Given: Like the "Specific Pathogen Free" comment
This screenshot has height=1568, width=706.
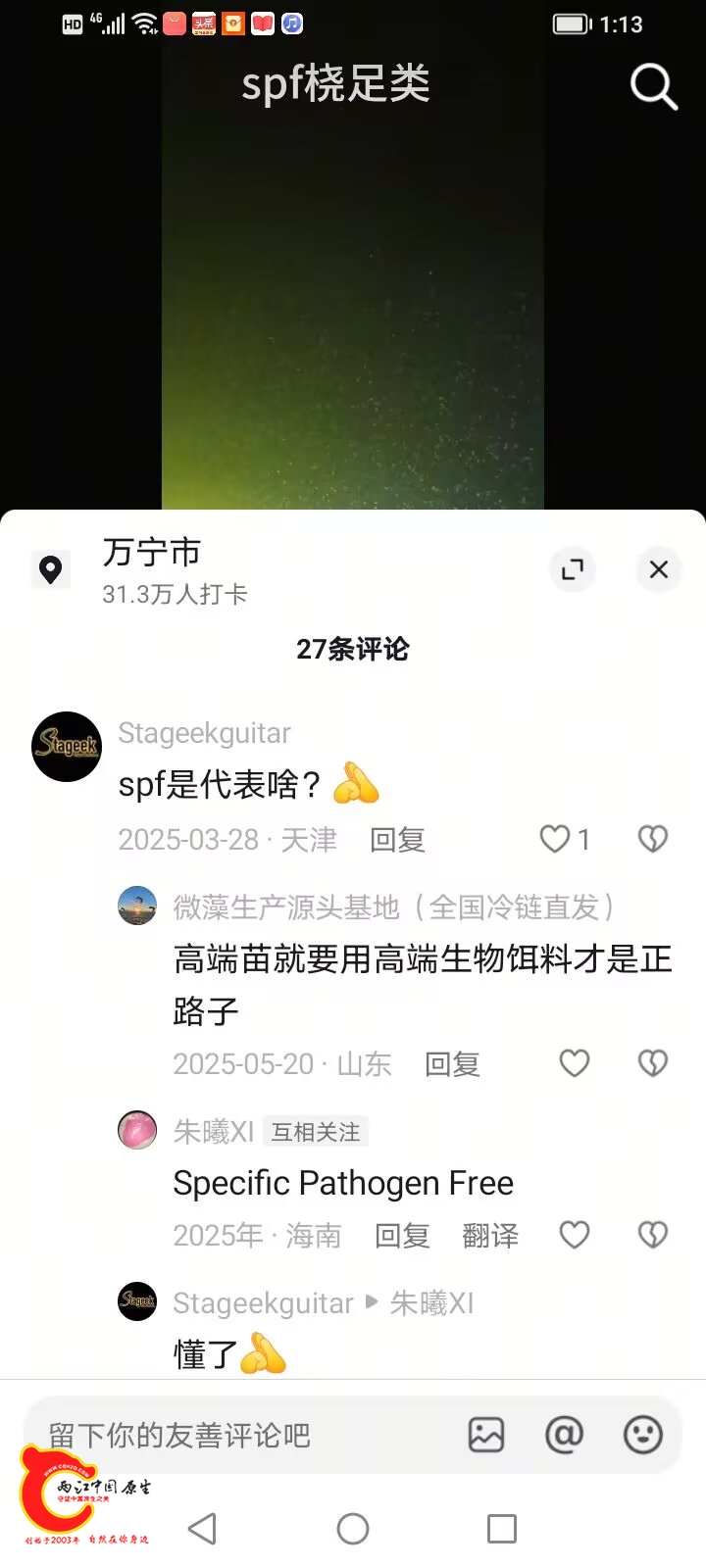Looking at the screenshot, I should [575, 1235].
